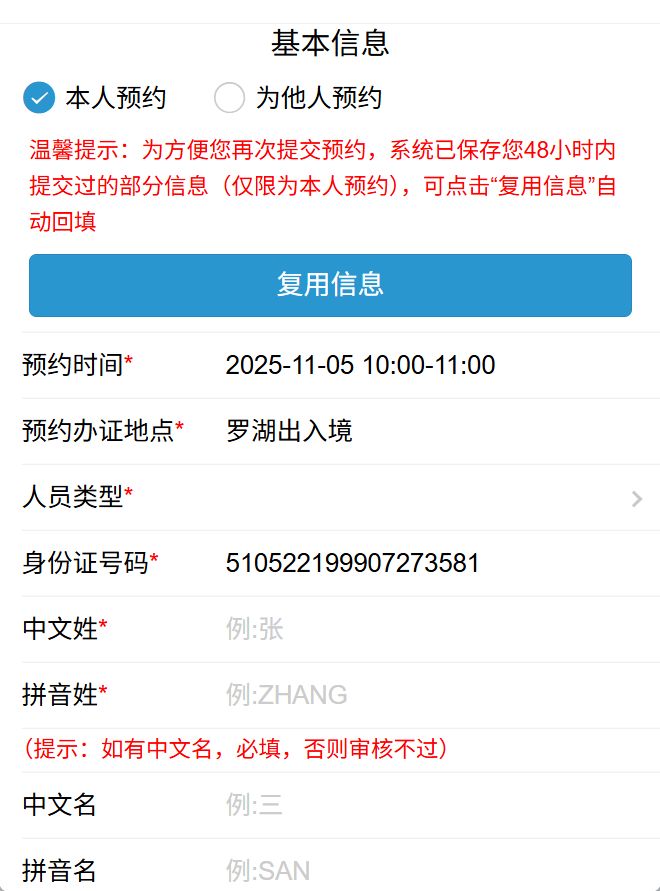The image size is (660, 891).
Task: Choose 为他人预约 option
Action: click(230, 98)
